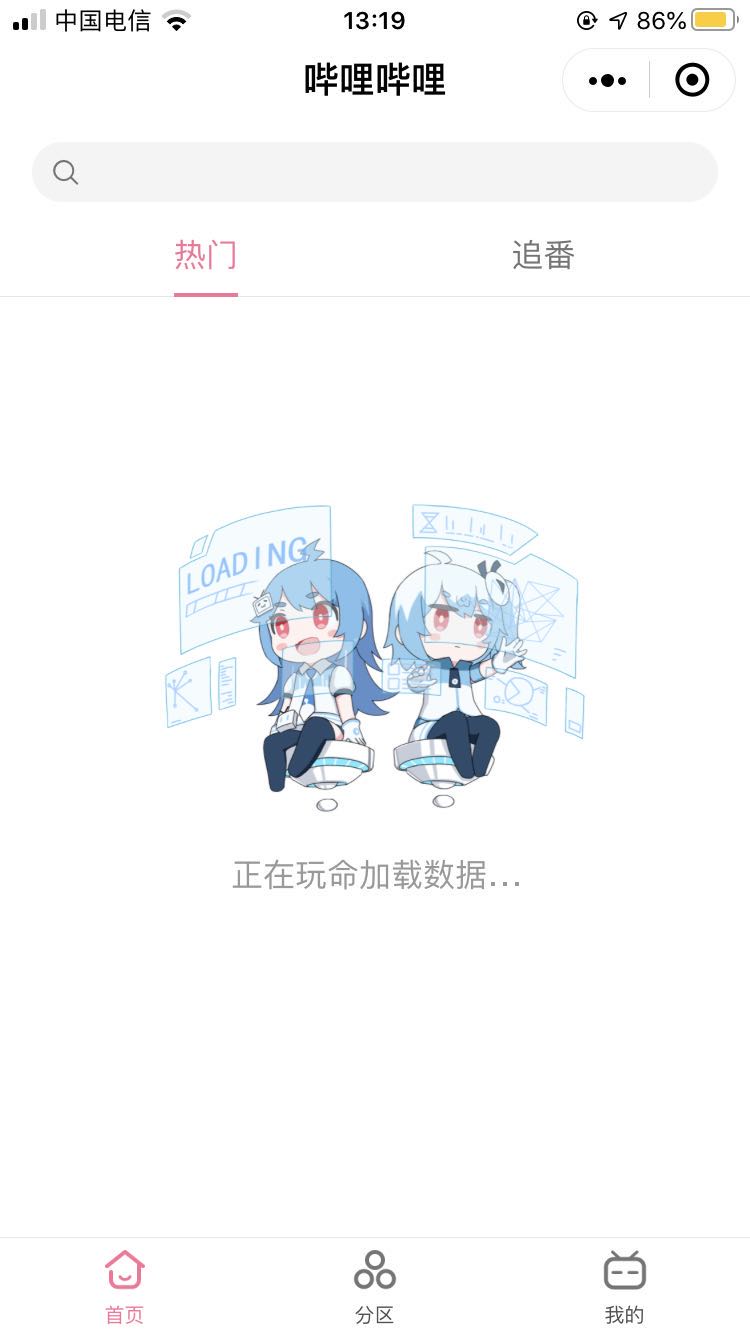The width and height of the screenshot is (750, 1334).
Task: Tap the location arrow icon in status bar
Action: (617, 18)
